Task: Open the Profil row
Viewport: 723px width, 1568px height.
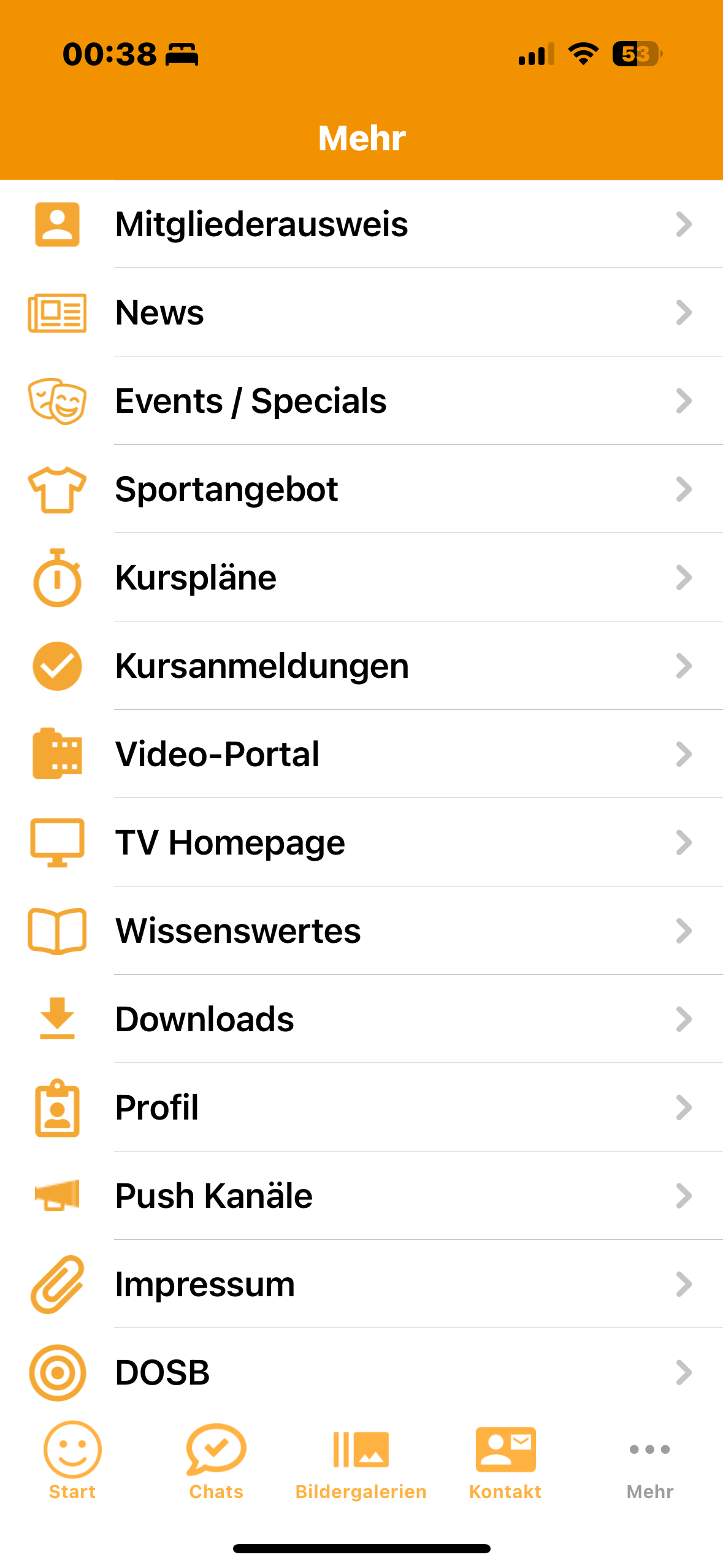Action: (362, 1107)
